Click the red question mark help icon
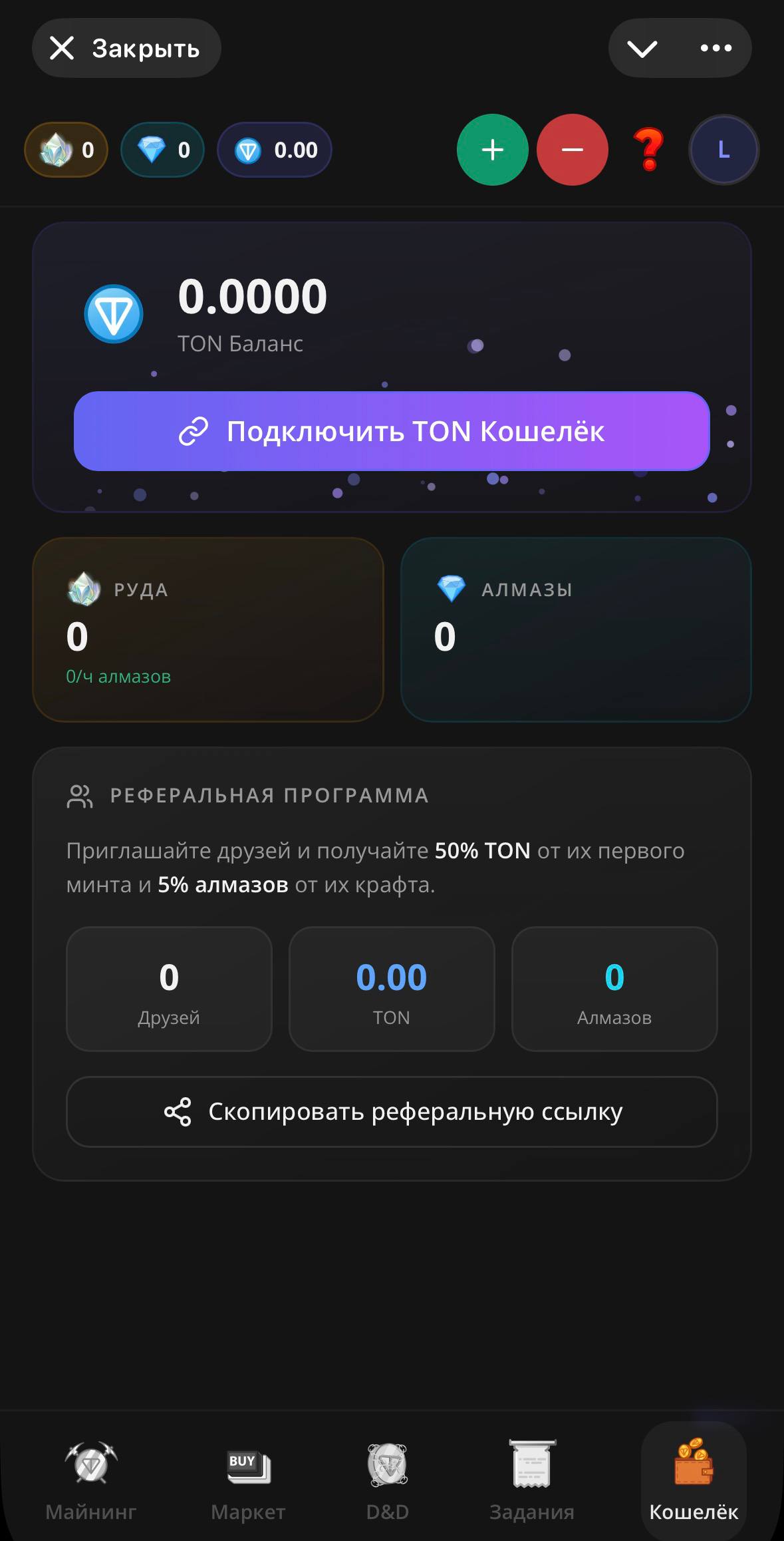The width and height of the screenshot is (784, 1541). (x=650, y=149)
